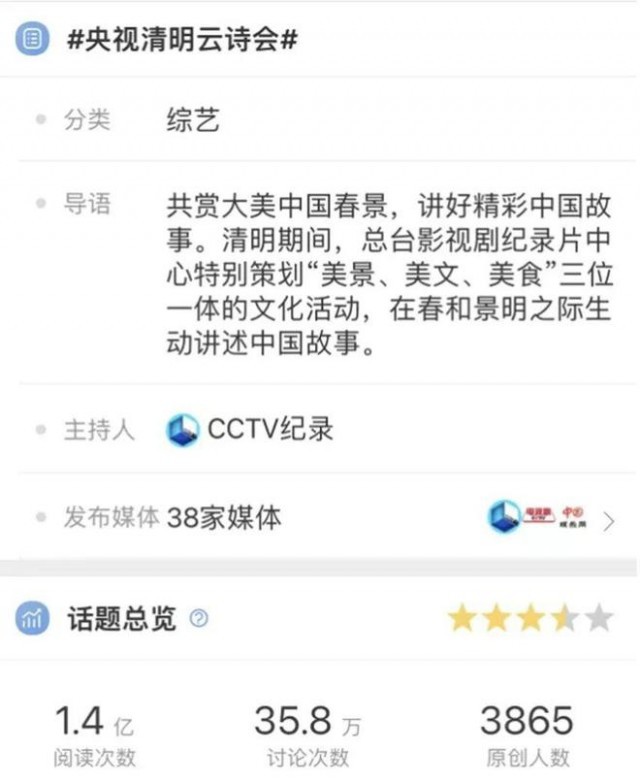
Task: Open the 发布媒体 38家媒体 list
Action: pyautogui.click(x=608, y=519)
